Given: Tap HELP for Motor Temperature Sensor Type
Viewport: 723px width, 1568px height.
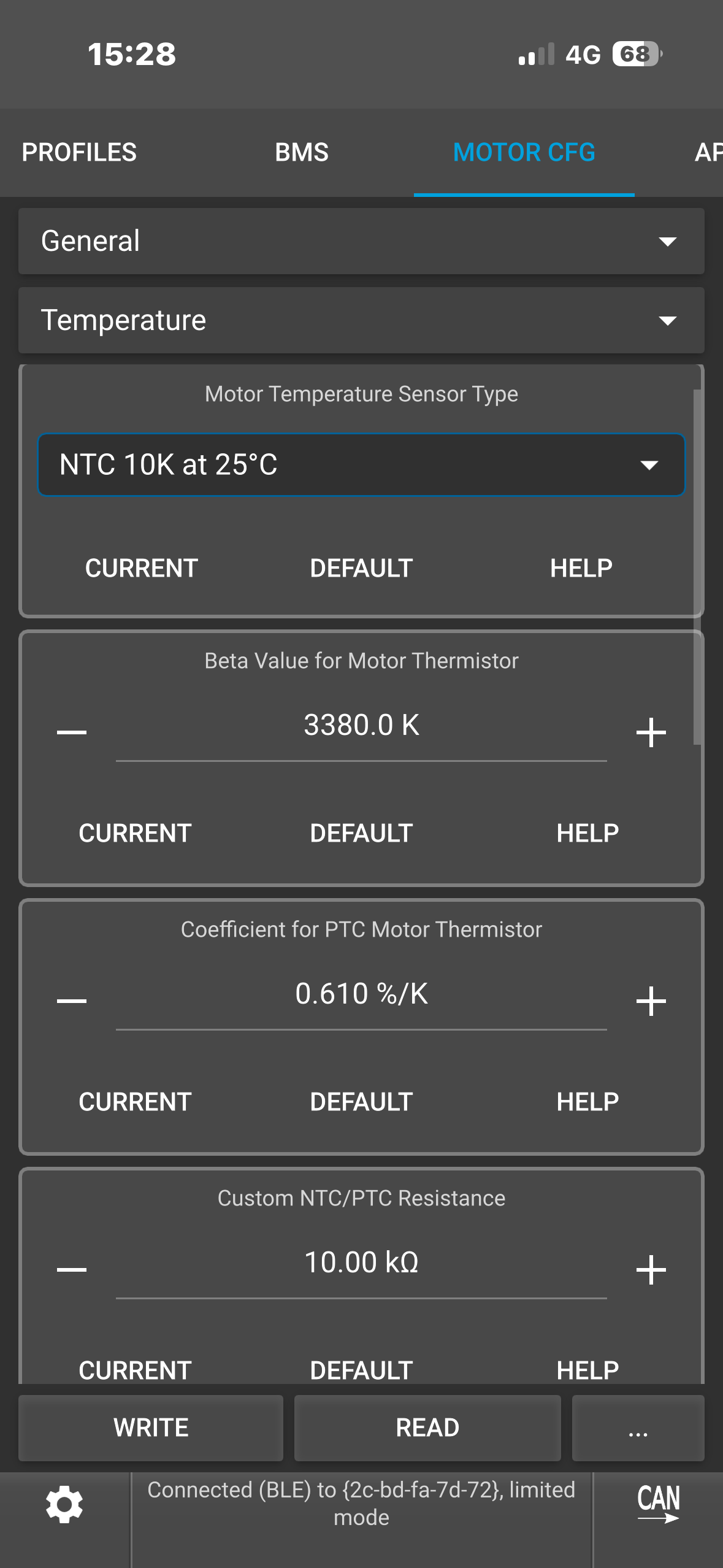Looking at the screenshot, I should 581,568.
